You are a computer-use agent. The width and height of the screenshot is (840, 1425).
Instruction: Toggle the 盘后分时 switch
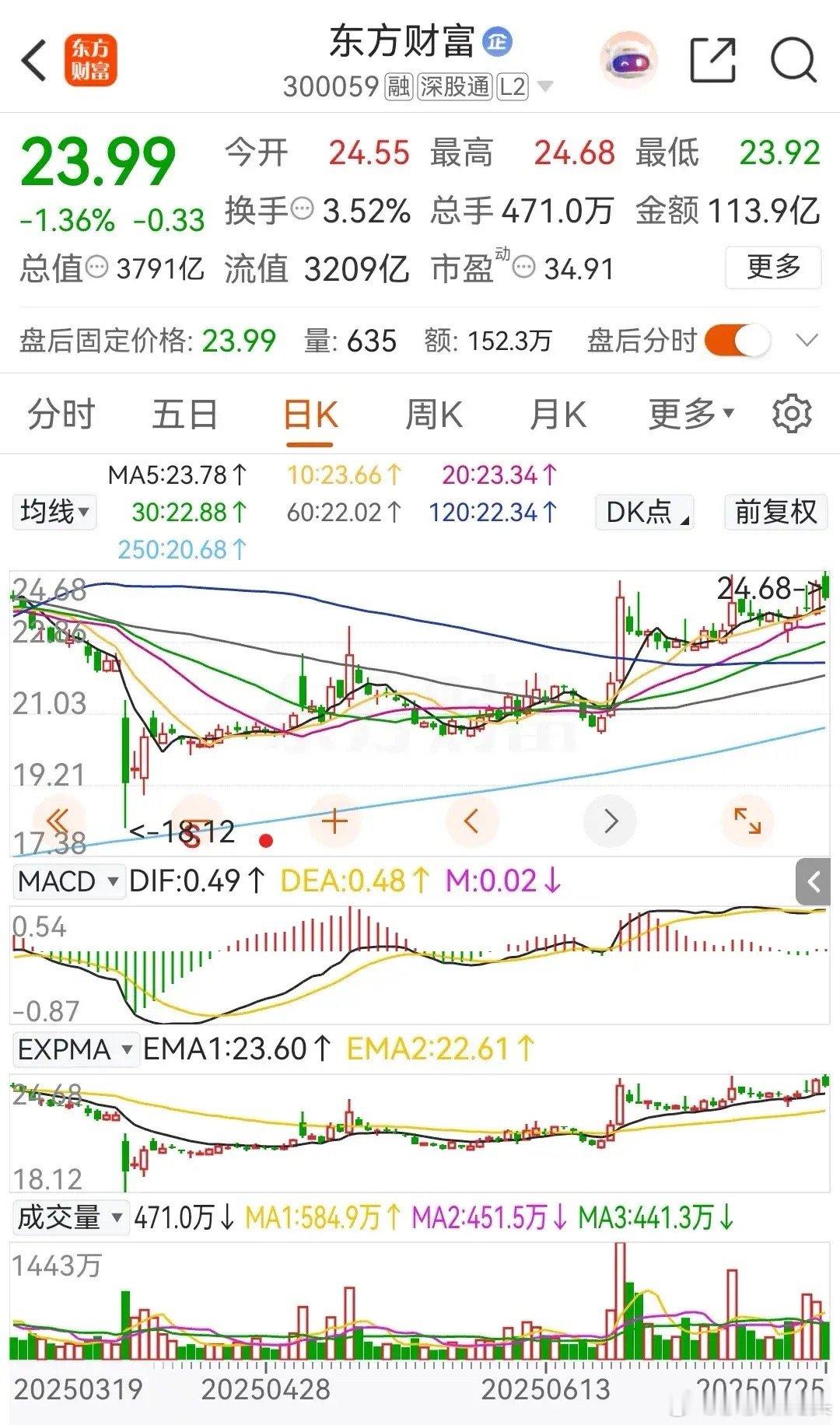tap(737, 341)
